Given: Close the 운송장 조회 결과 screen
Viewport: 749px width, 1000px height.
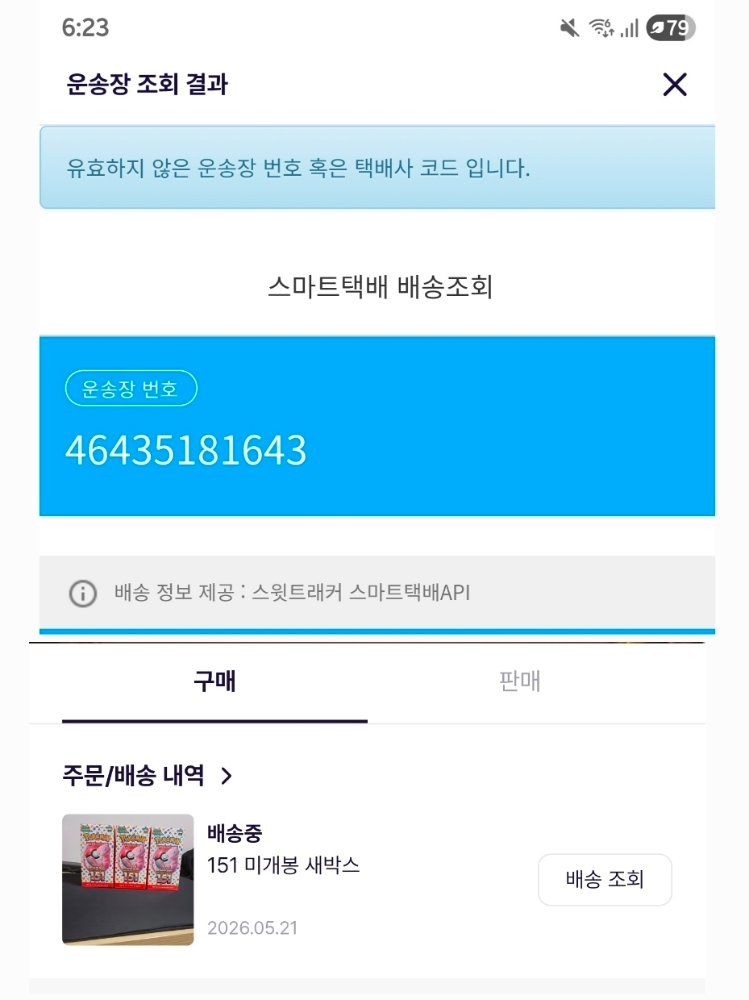Looking at the screenshot, I should pyautogui.click(x=674, y=84).
